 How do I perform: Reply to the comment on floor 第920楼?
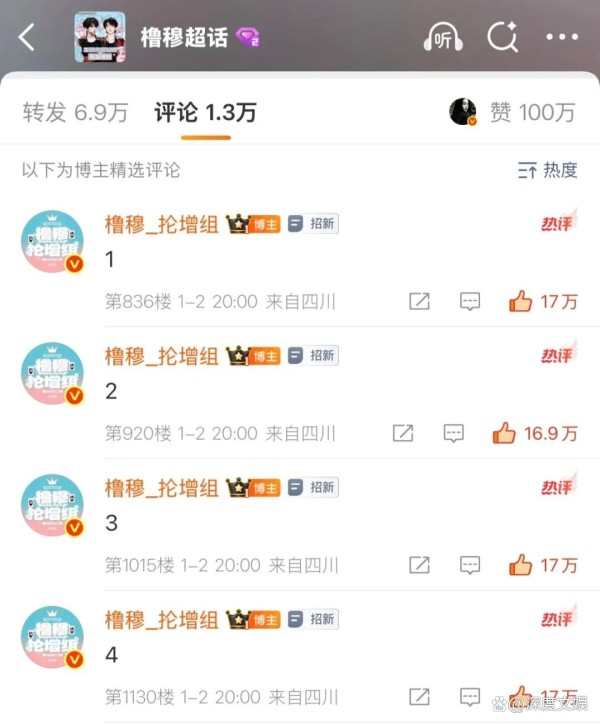pos(453,433)
